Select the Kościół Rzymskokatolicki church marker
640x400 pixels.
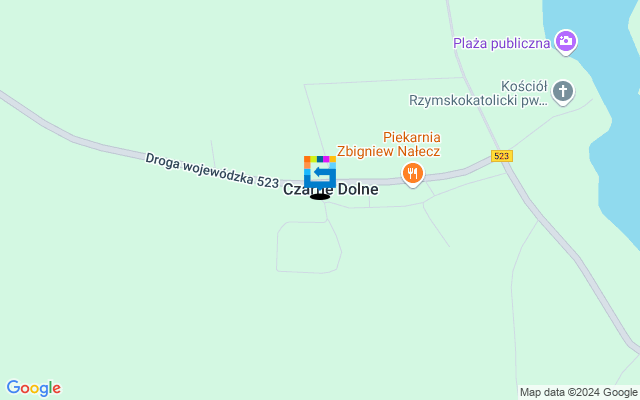[x=563, y=92]
